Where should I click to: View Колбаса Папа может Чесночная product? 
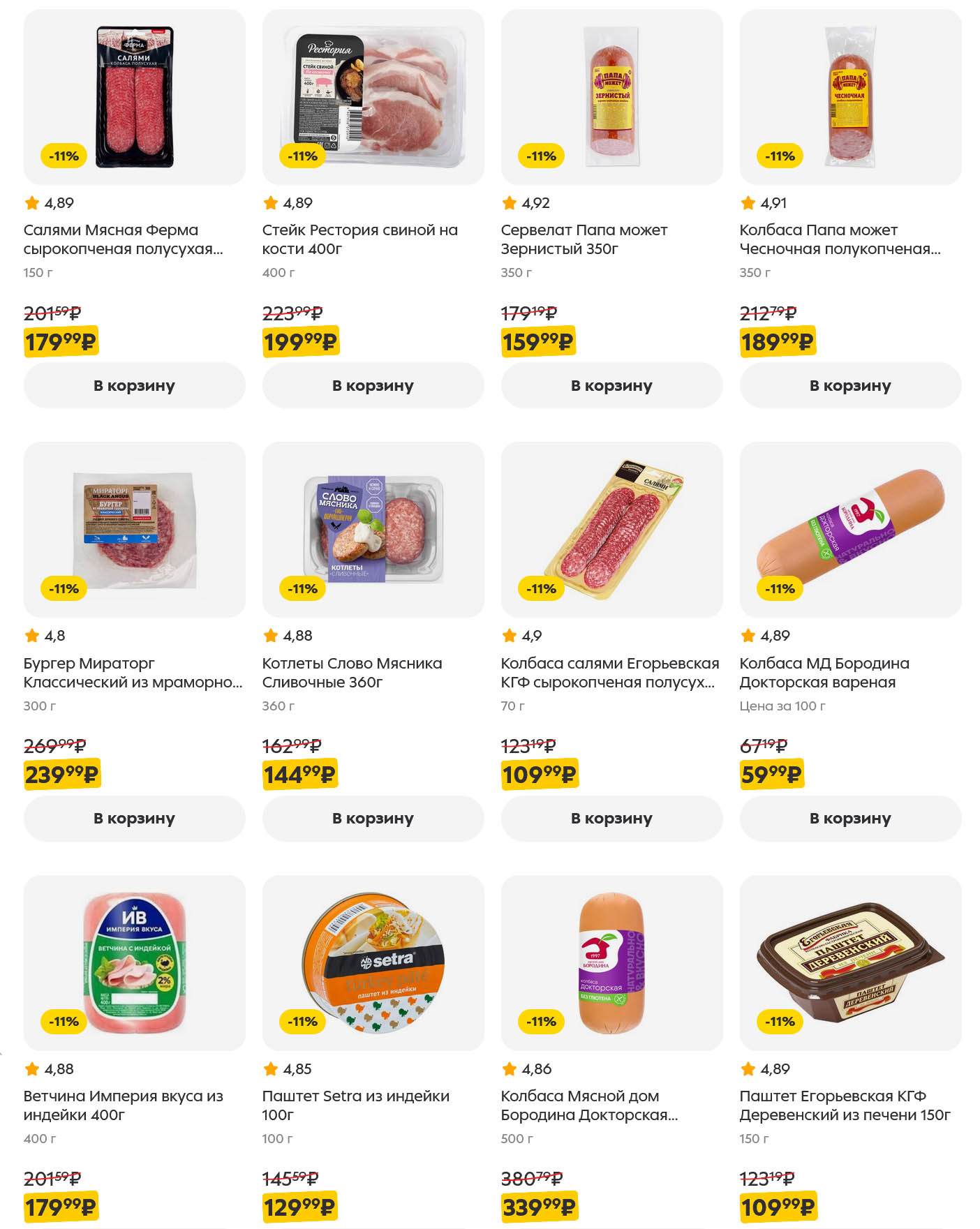click(850, 96)
